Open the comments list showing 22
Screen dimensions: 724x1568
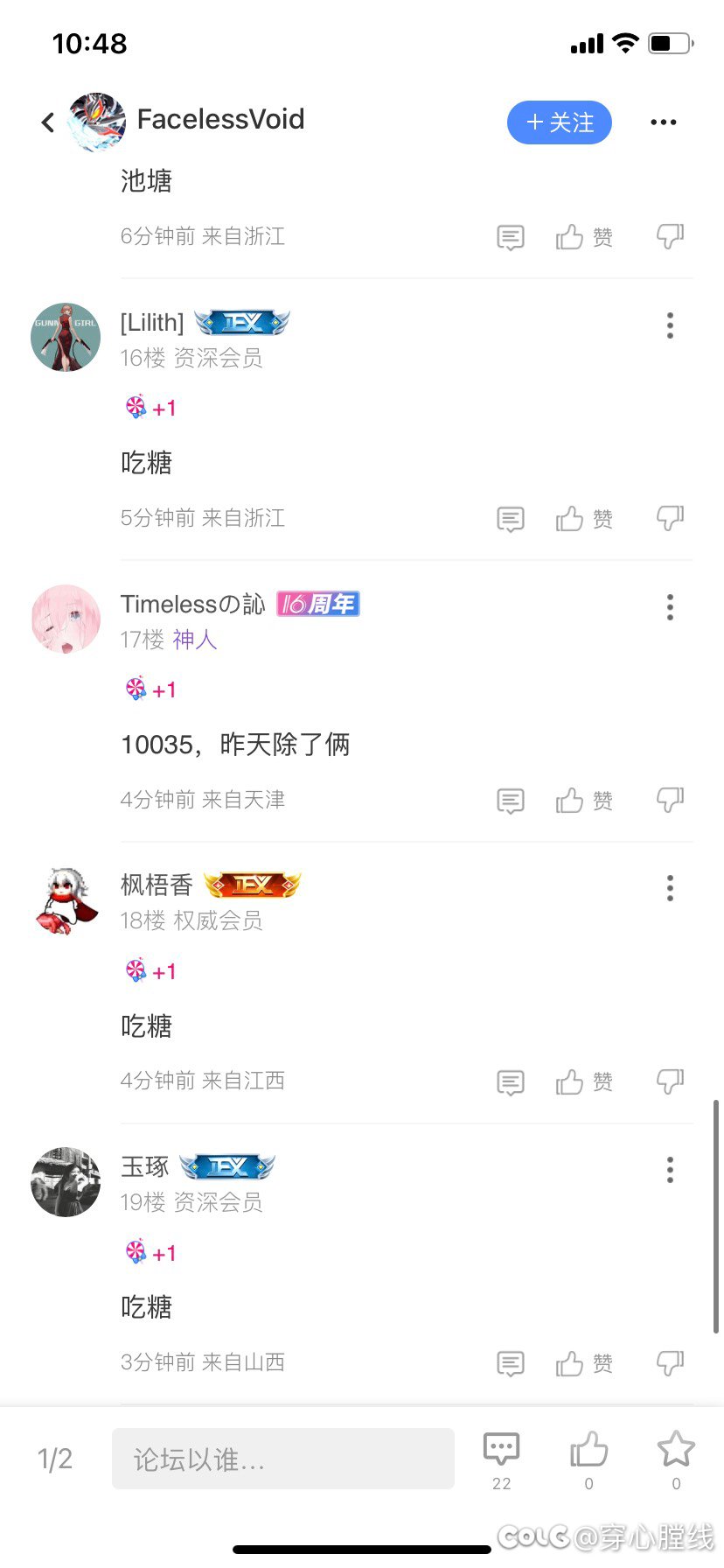[x=501, y=1460]
